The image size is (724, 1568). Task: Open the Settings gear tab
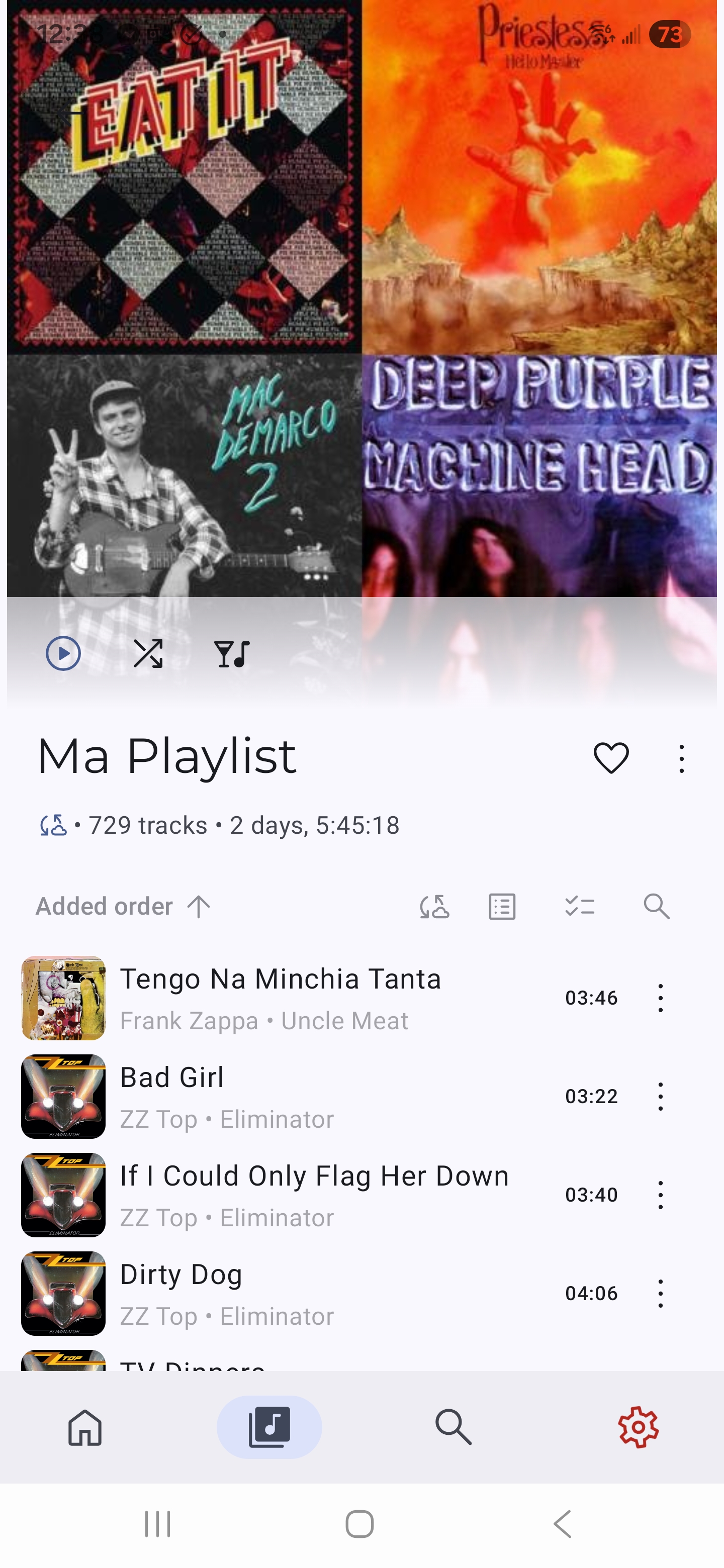638,1427
